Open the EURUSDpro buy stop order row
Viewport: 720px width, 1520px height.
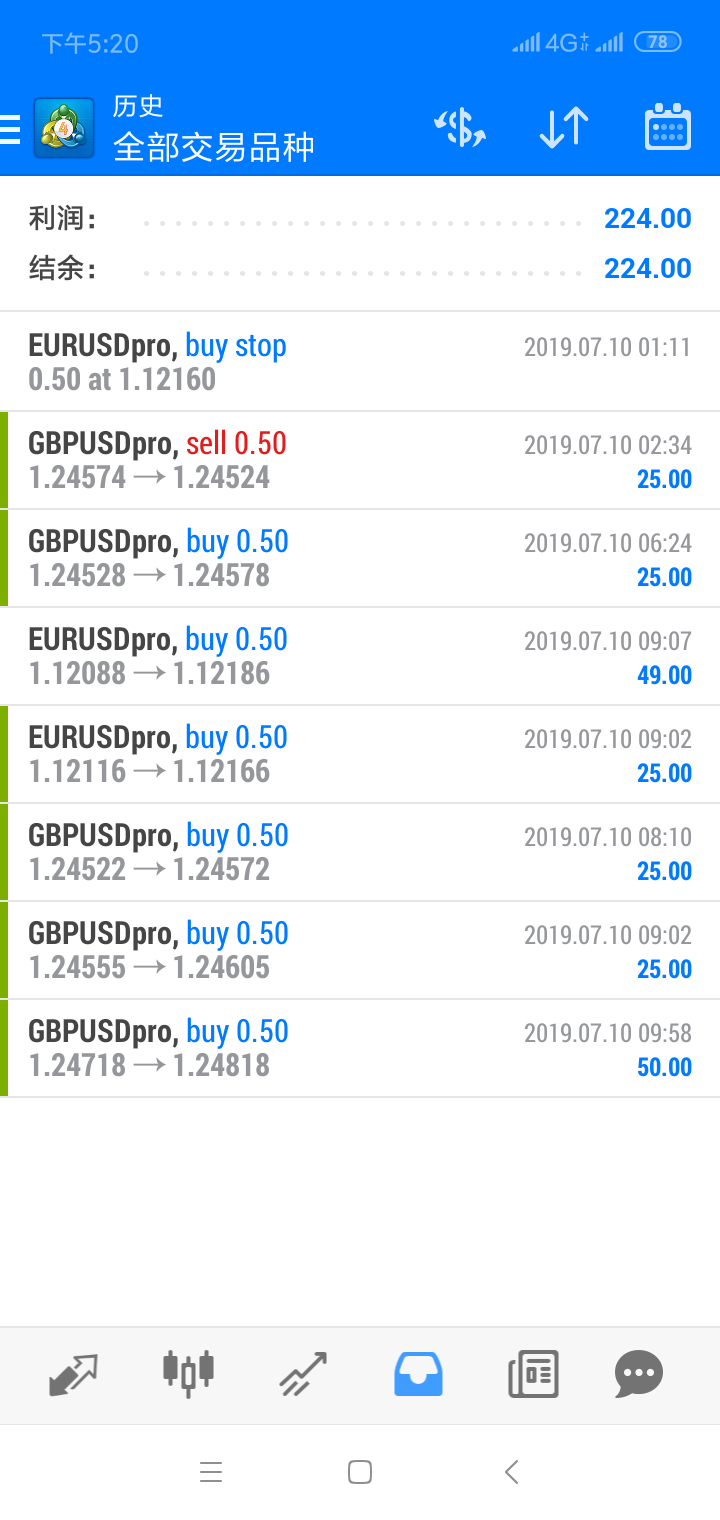[x=360, y=362]
